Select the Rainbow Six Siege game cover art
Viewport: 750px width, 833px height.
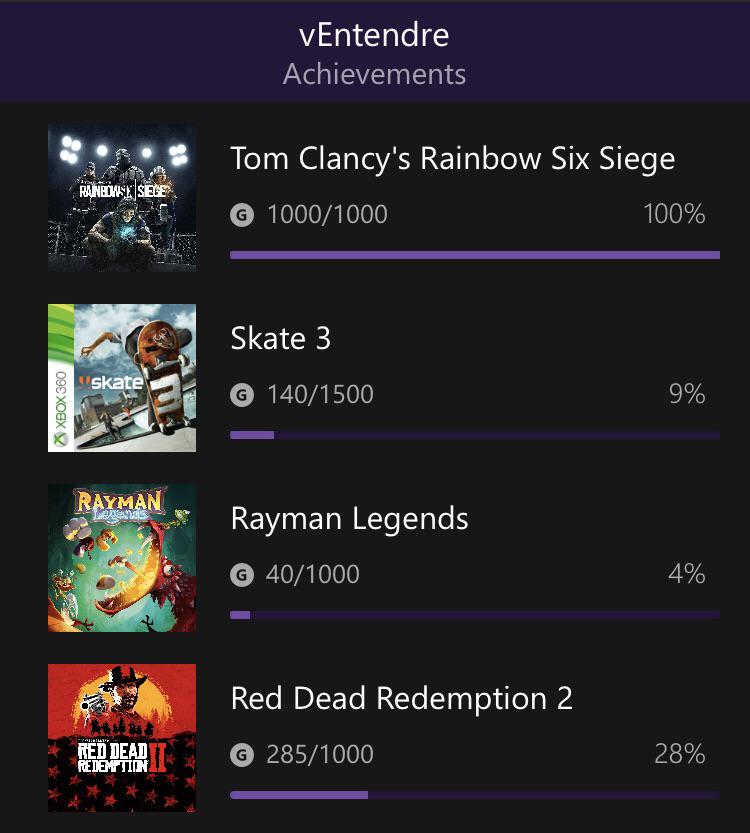[121, 197]
